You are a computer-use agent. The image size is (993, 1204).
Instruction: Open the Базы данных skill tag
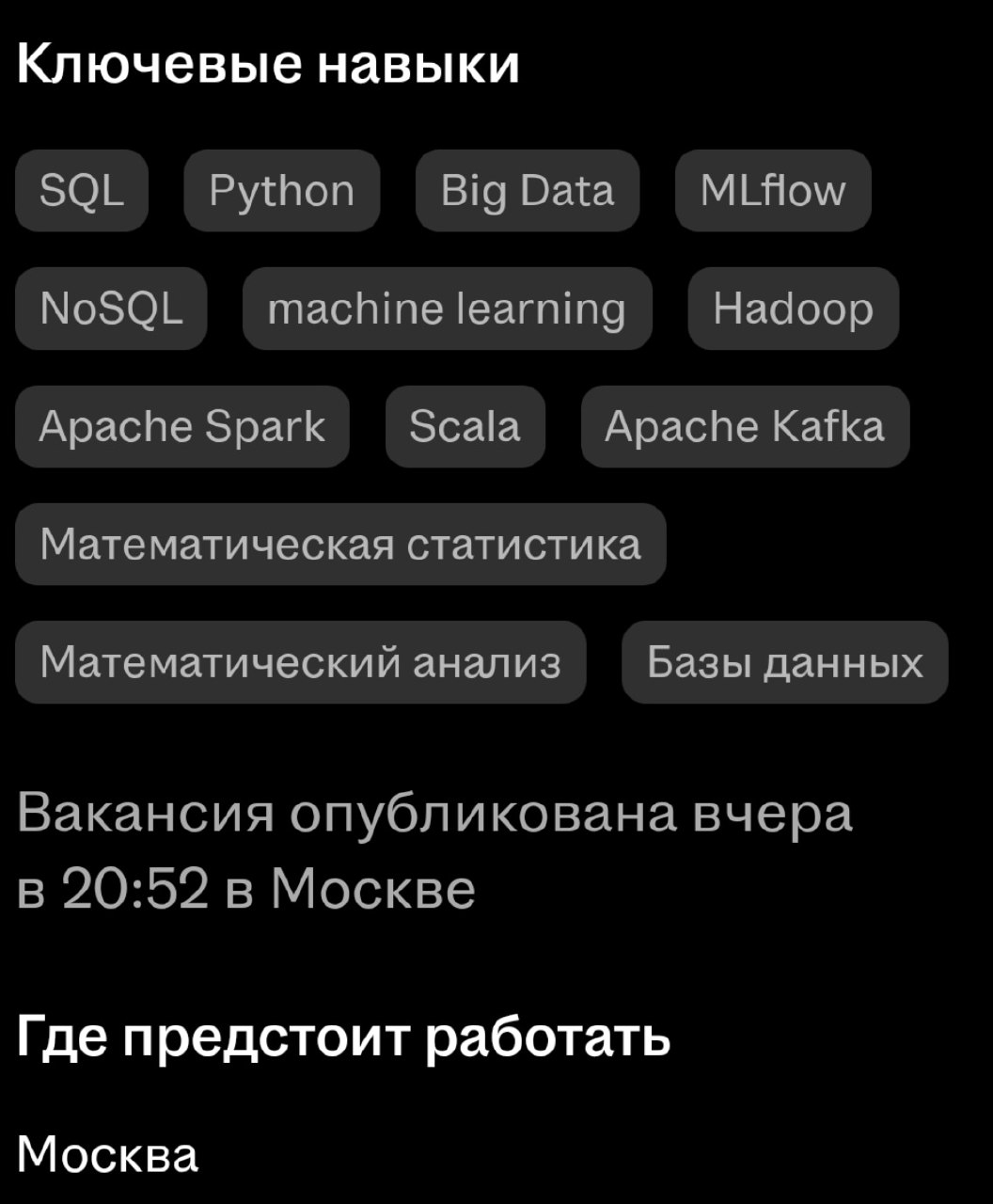[x=784, y=662]
